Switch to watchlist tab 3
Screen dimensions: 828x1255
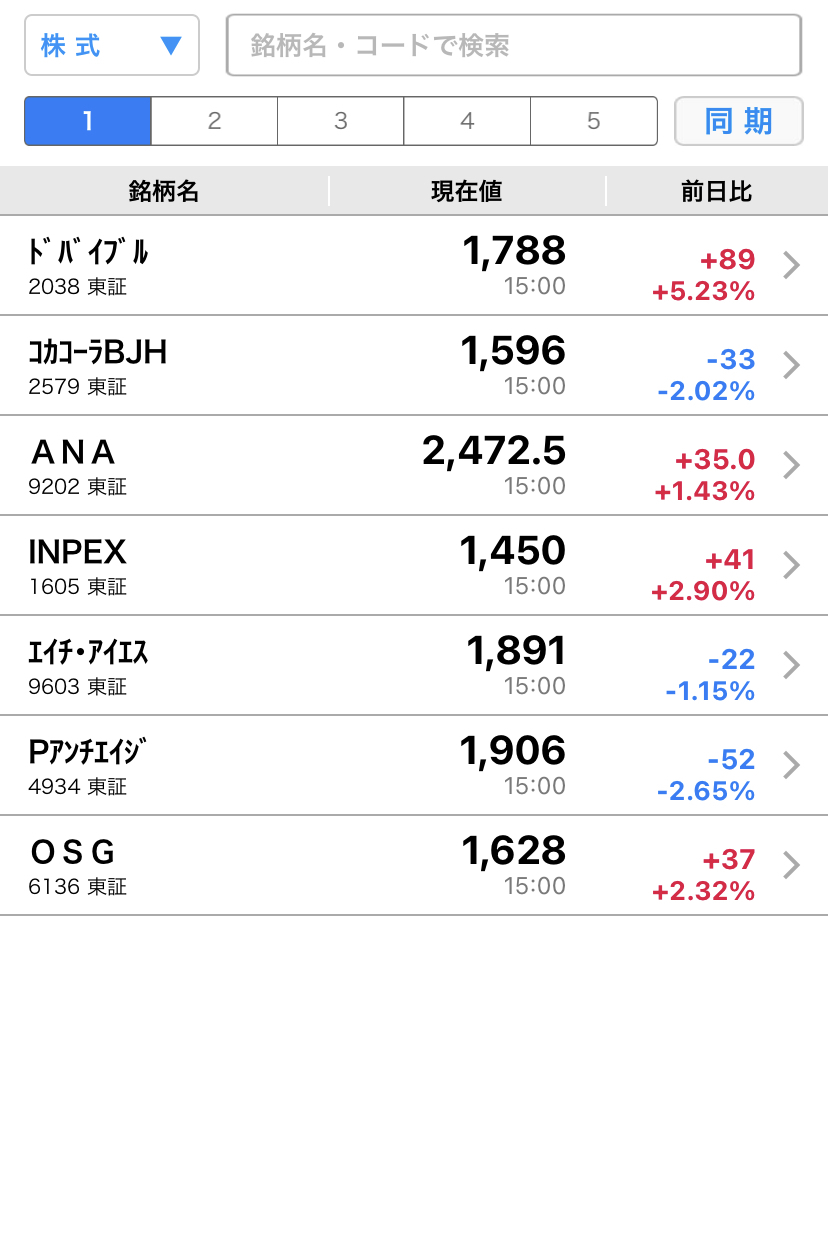pos(341,121)
